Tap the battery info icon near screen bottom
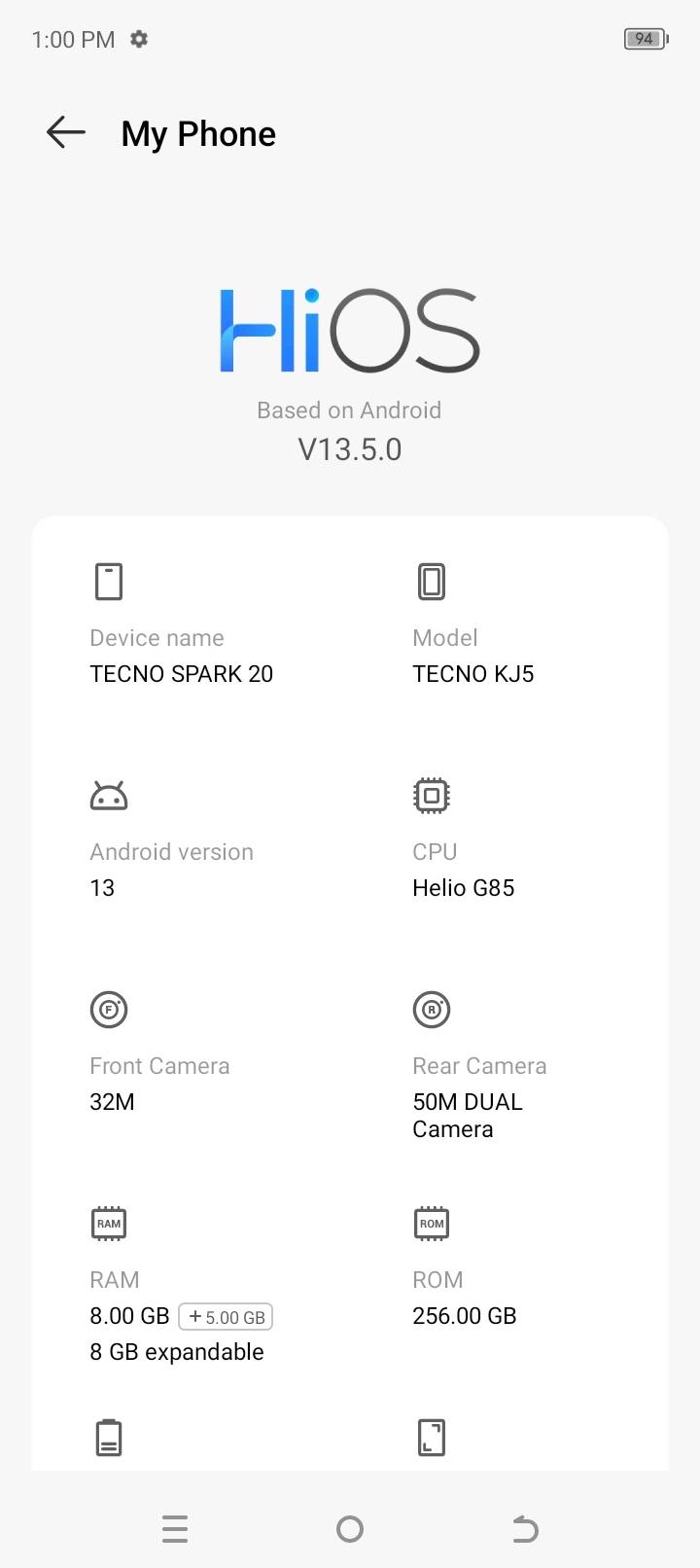This screenshot has width=700, height=1568. (108, 1437)
